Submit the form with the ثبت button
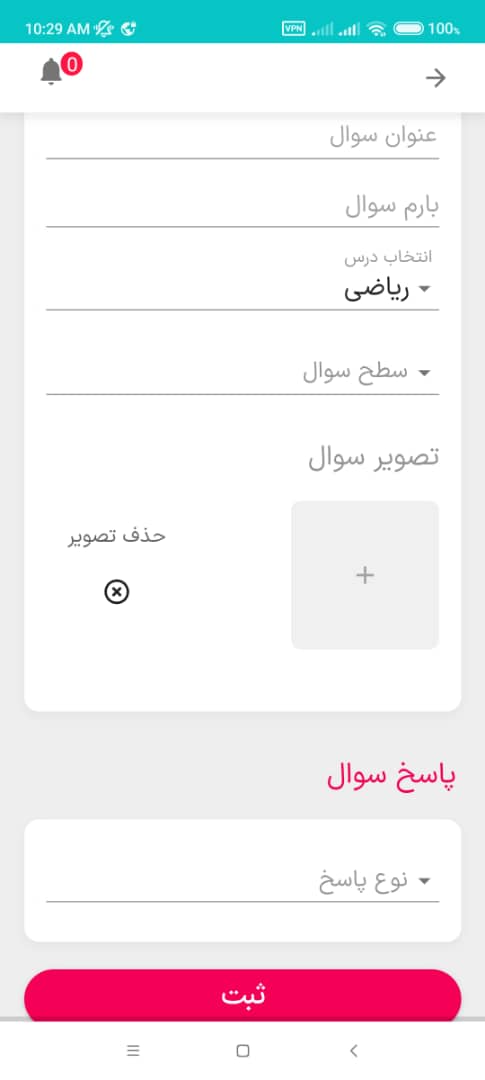 pos(242,995)
